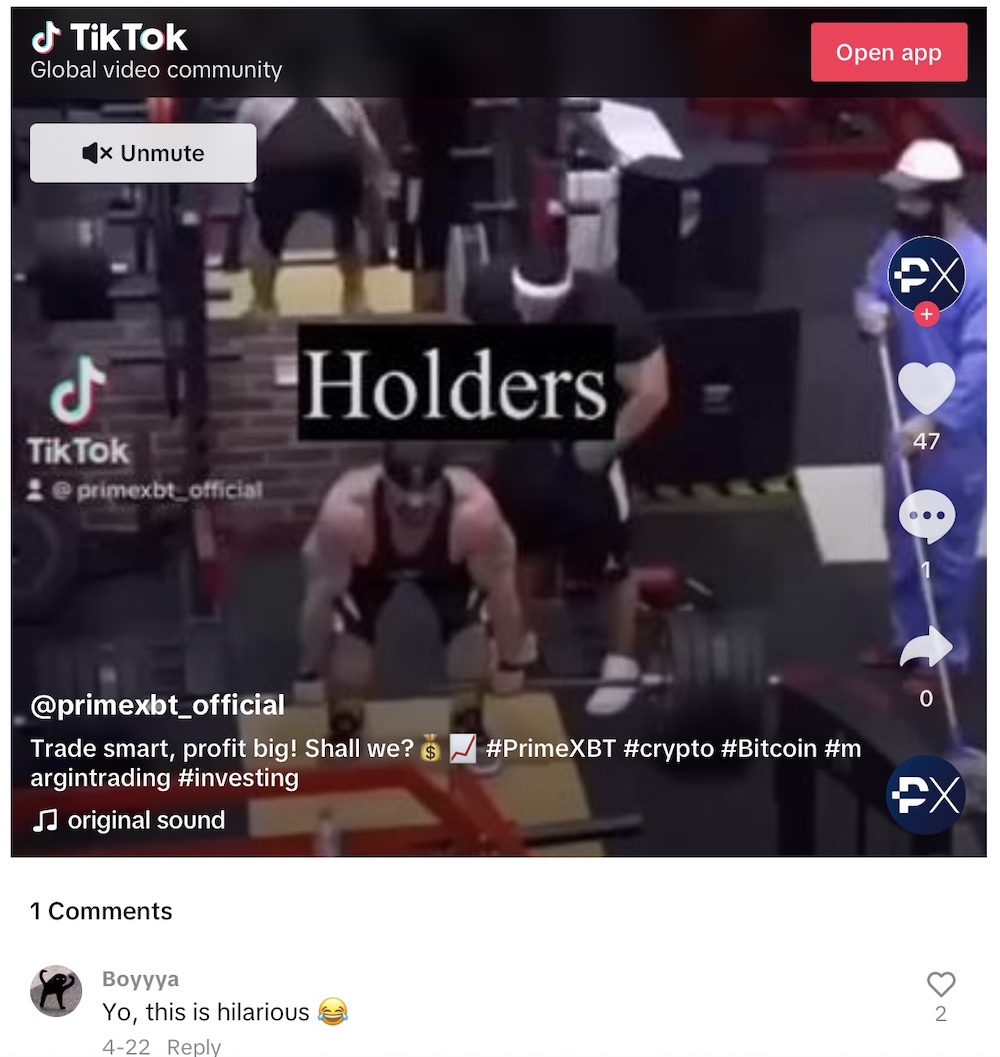Image resolution: width=1000 pixels, height=1057 pixels.
Task: Tap the Open app button
Action: point(888,53)
